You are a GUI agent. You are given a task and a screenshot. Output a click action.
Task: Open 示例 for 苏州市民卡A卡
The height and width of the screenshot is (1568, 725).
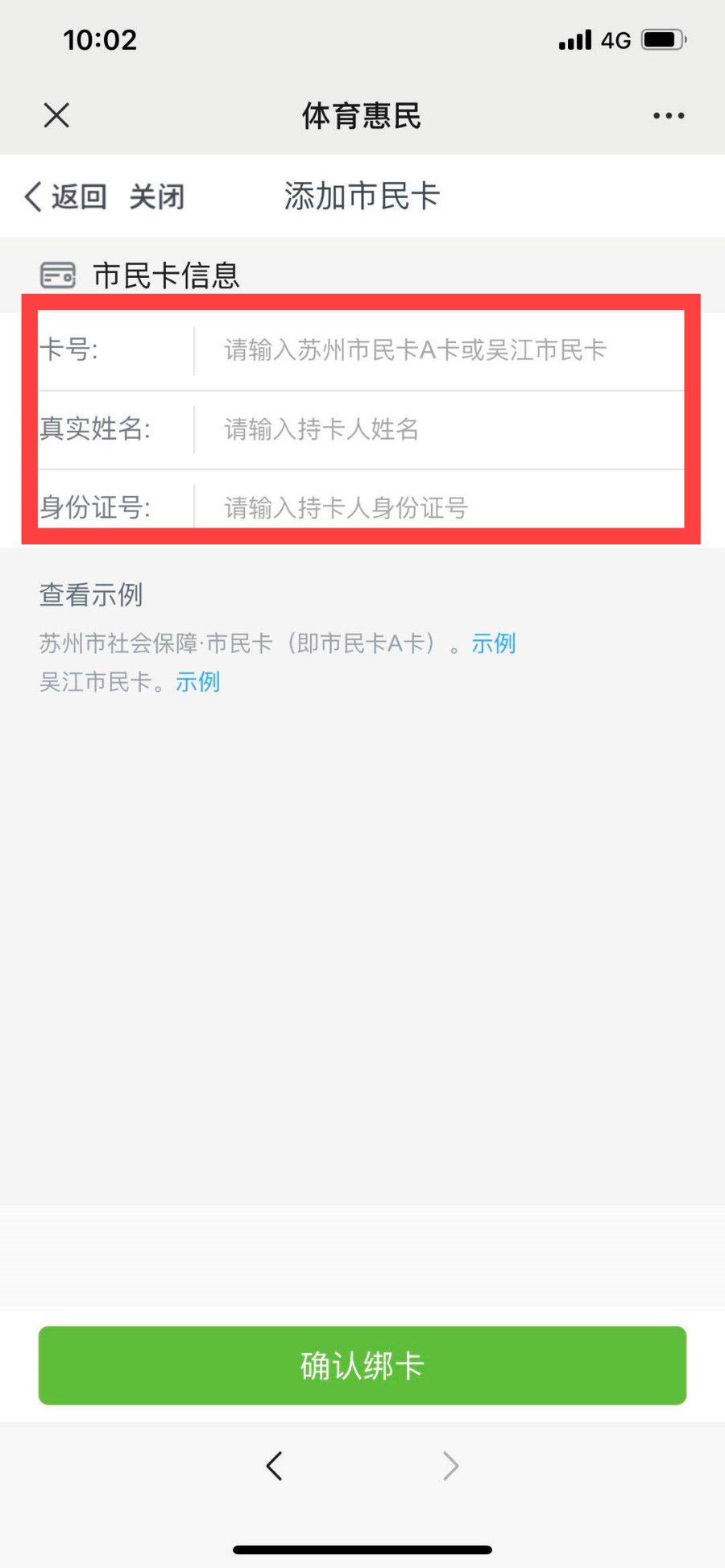[493, 643]
